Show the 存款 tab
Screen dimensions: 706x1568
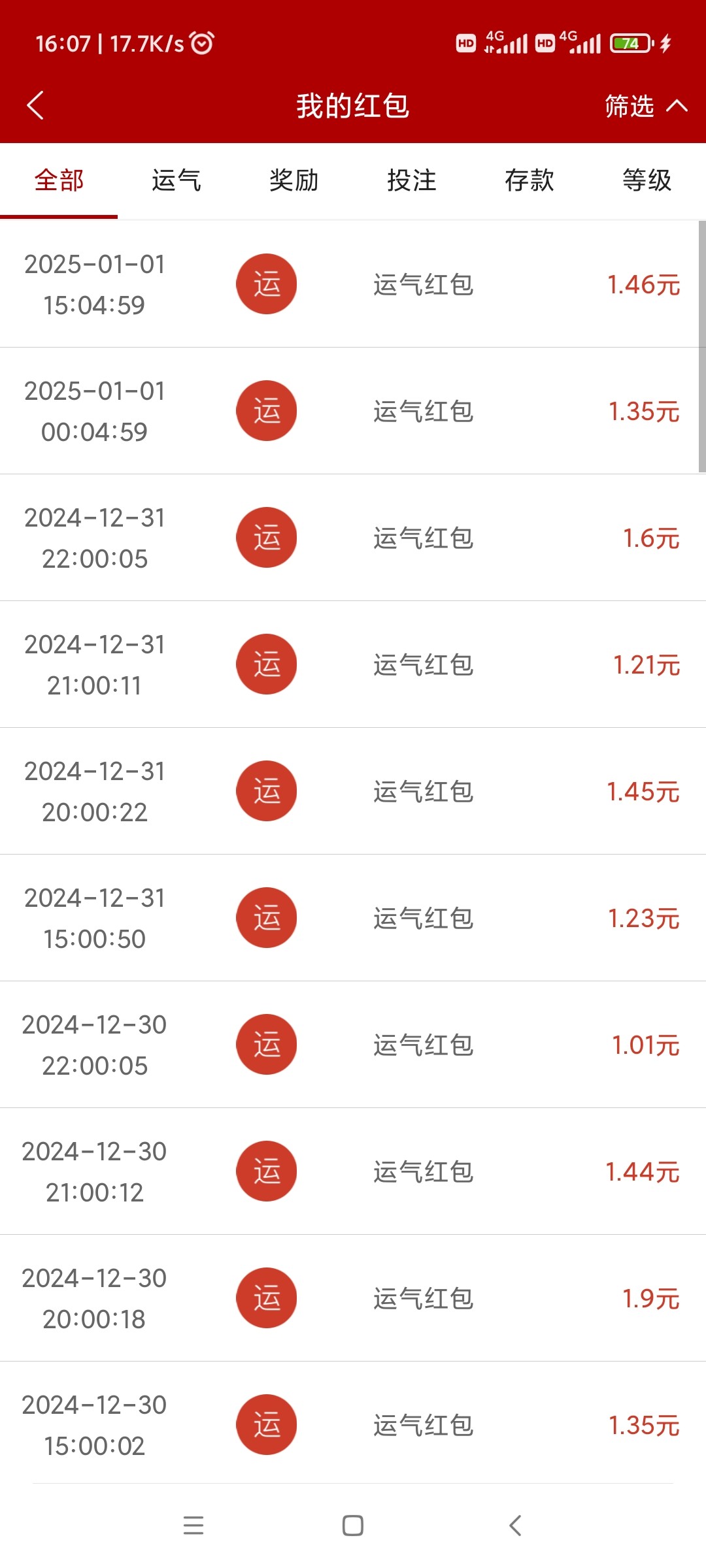click(529, 180)
